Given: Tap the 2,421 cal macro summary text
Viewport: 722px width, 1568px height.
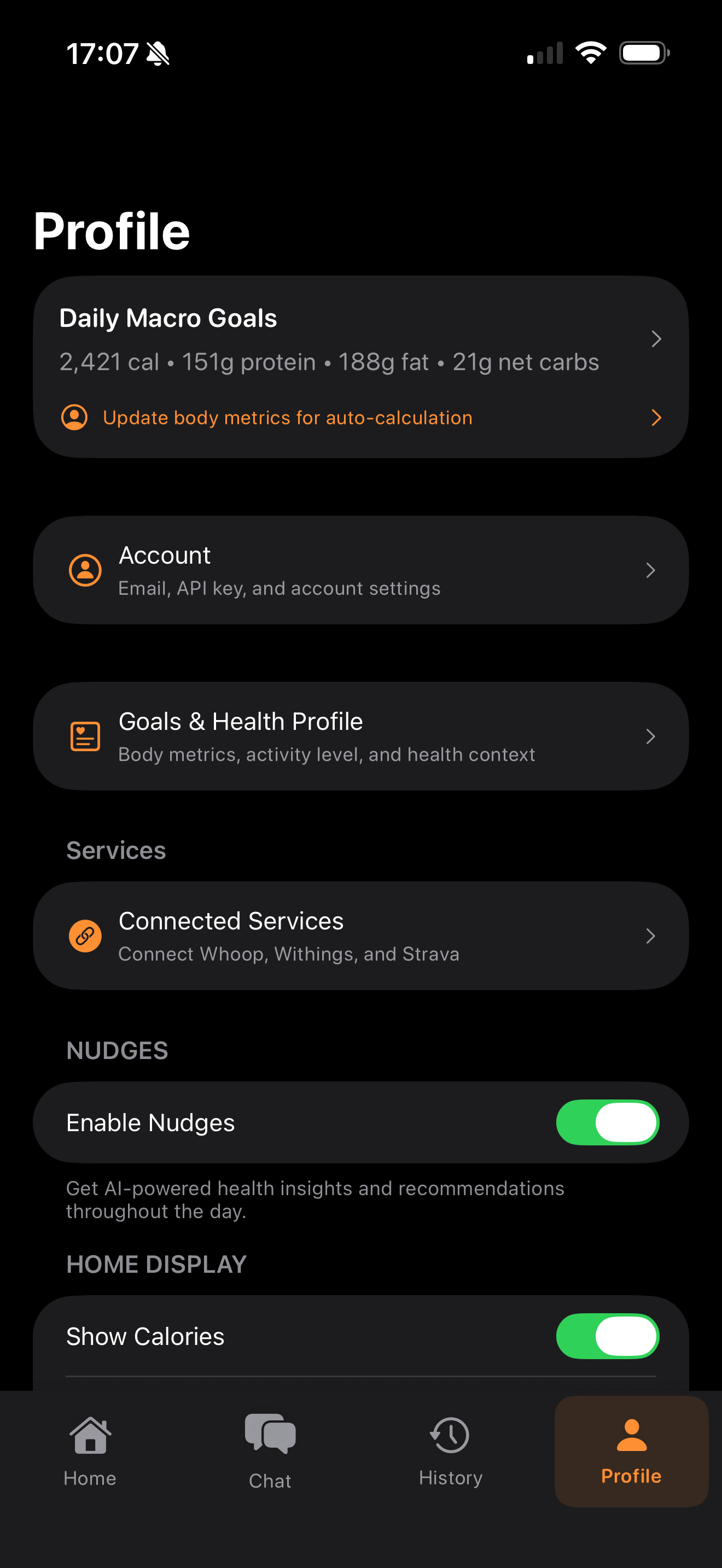Looking at the screenshot, I should 329,361.
